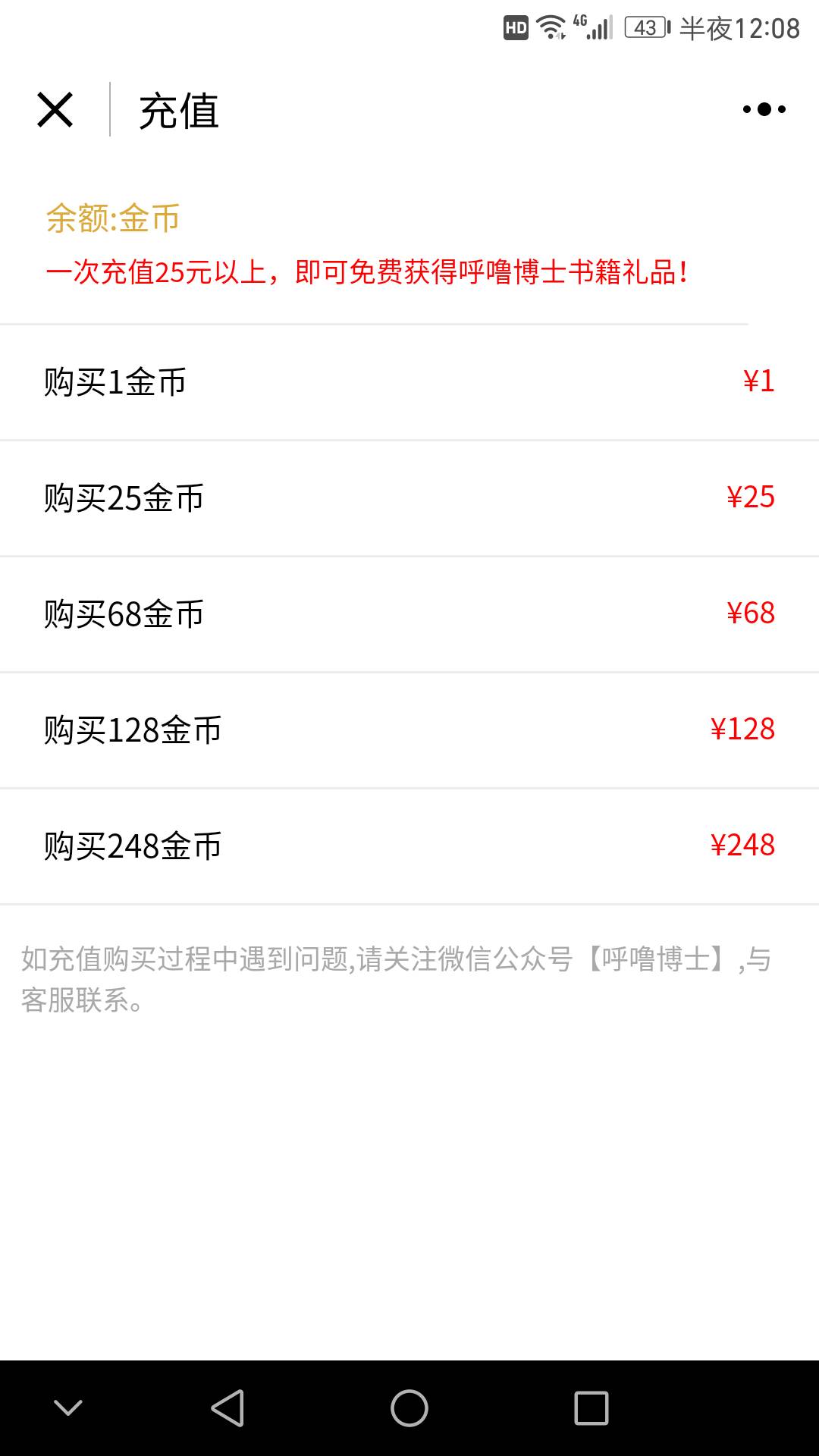
Task: Tap the system home button
Action: click(x=409, y=1408)
